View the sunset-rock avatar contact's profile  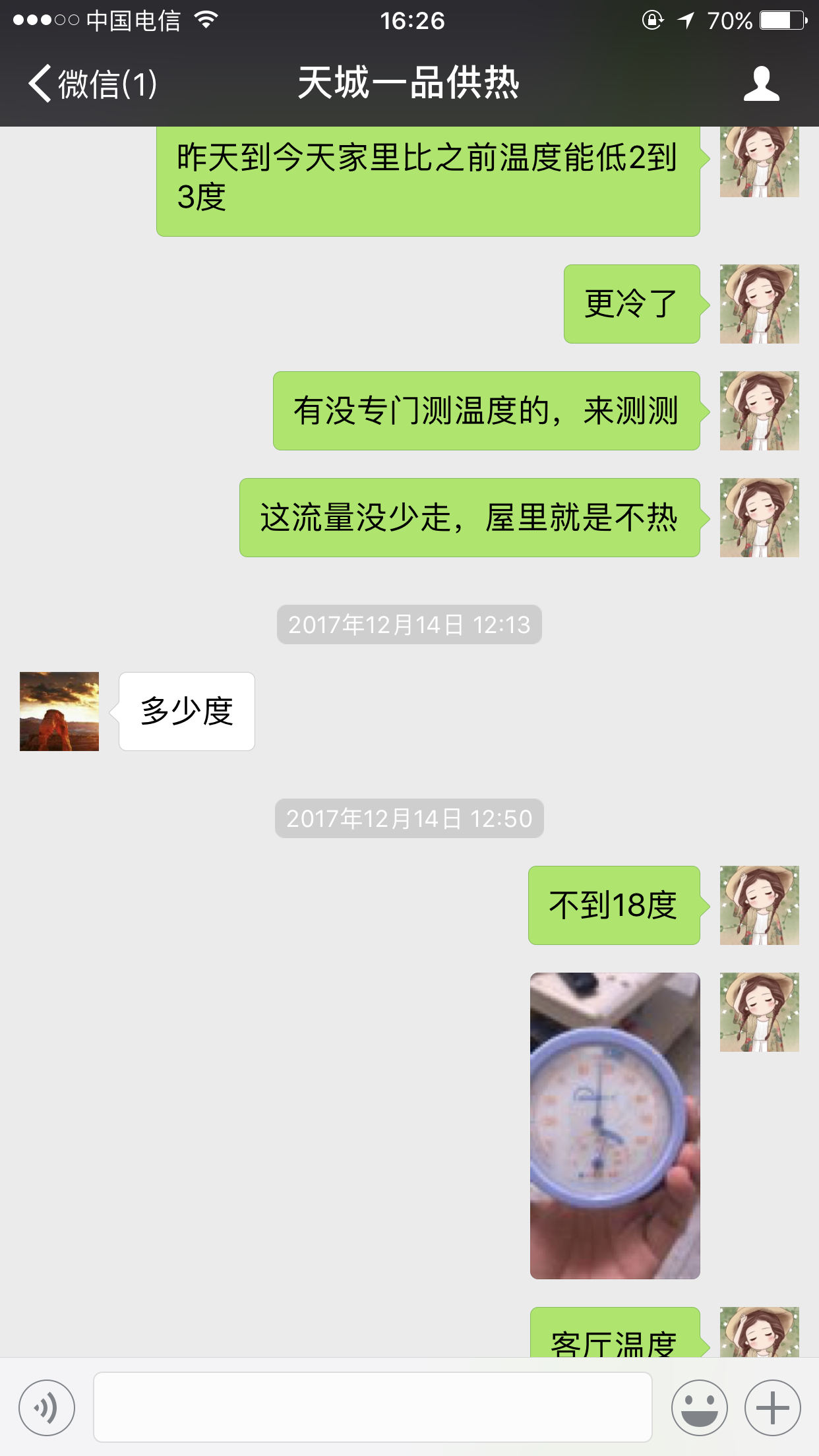(59, 711)
